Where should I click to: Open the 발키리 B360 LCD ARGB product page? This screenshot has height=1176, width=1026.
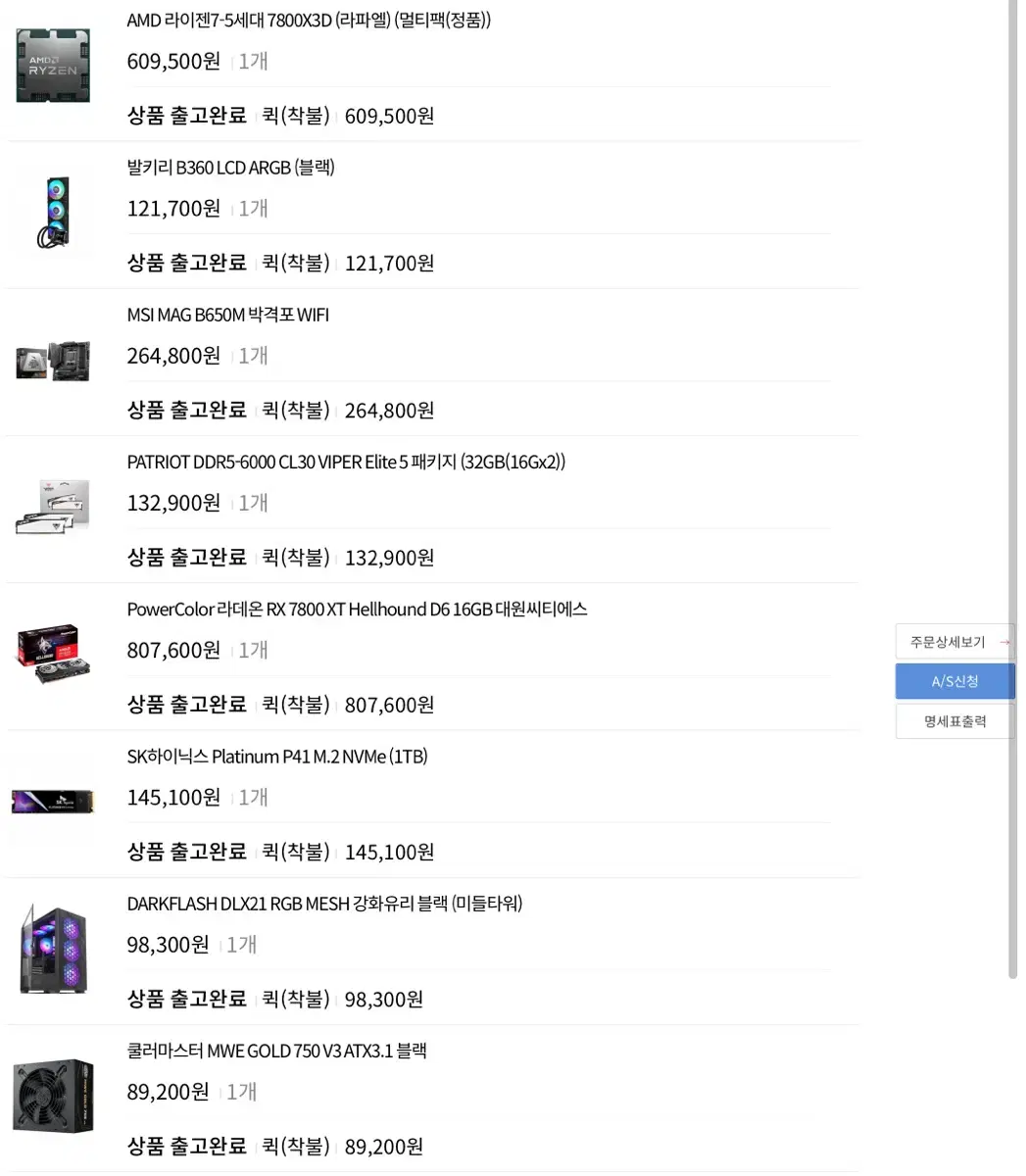tap(230, 167)
